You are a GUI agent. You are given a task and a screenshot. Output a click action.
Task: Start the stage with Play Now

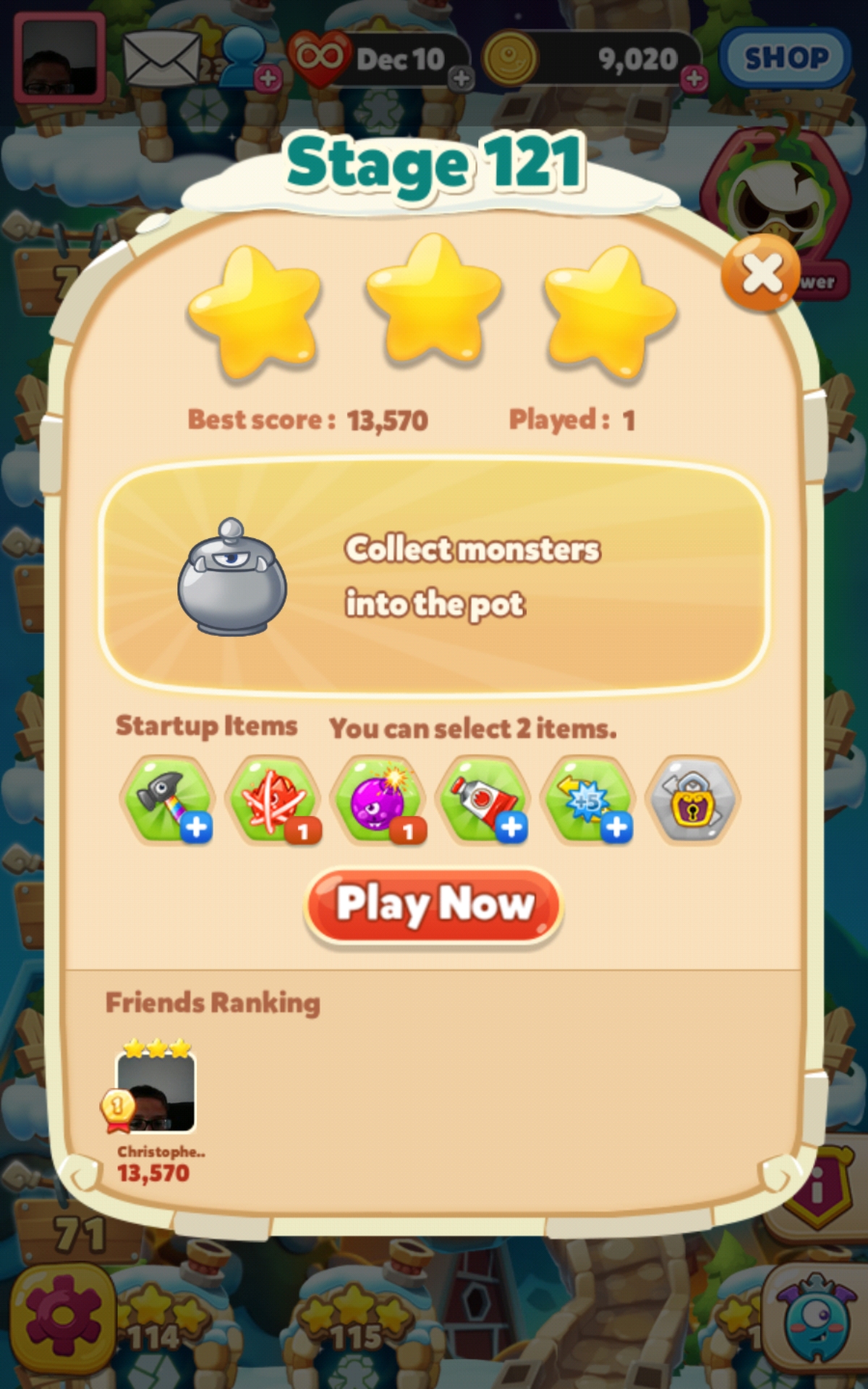433,905
